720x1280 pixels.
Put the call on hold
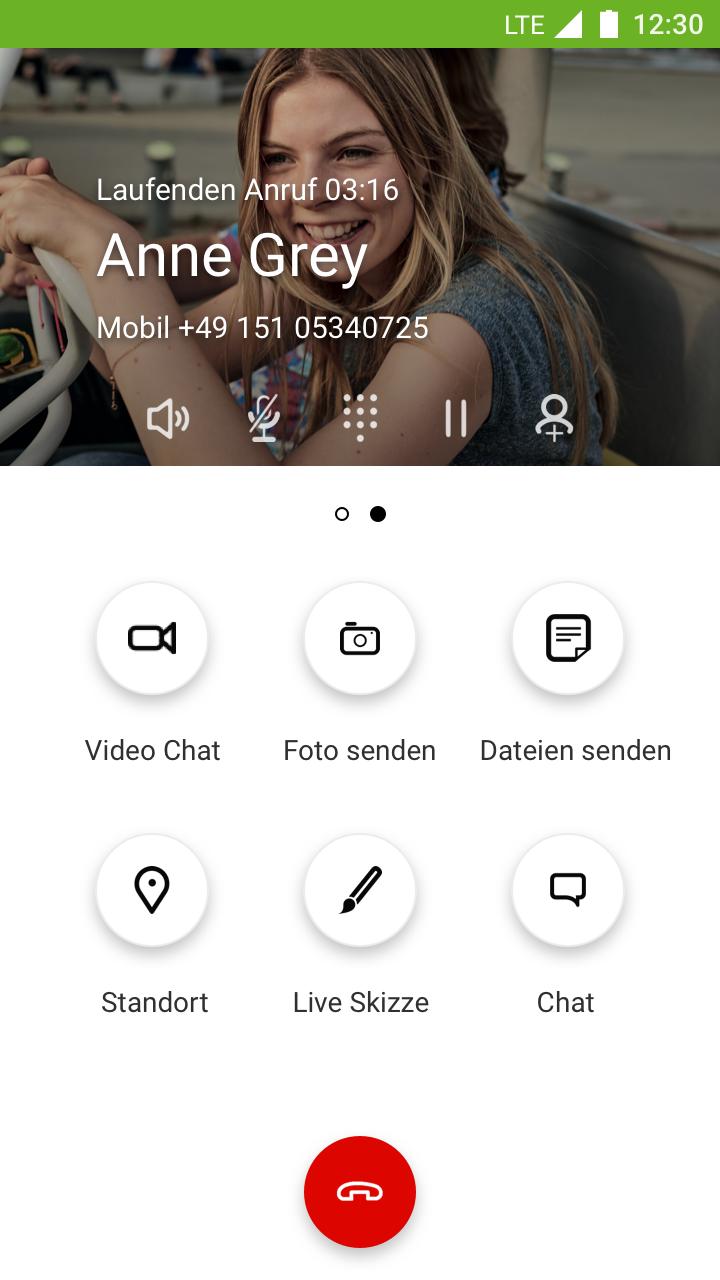pos(456,419)
